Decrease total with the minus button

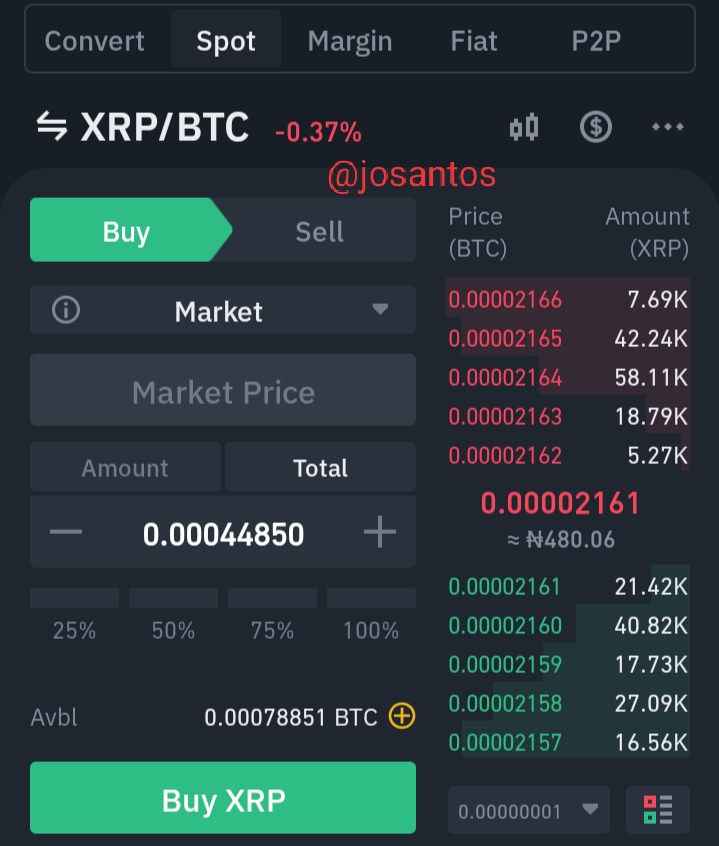pyautogui.click(x=66, y=532)
